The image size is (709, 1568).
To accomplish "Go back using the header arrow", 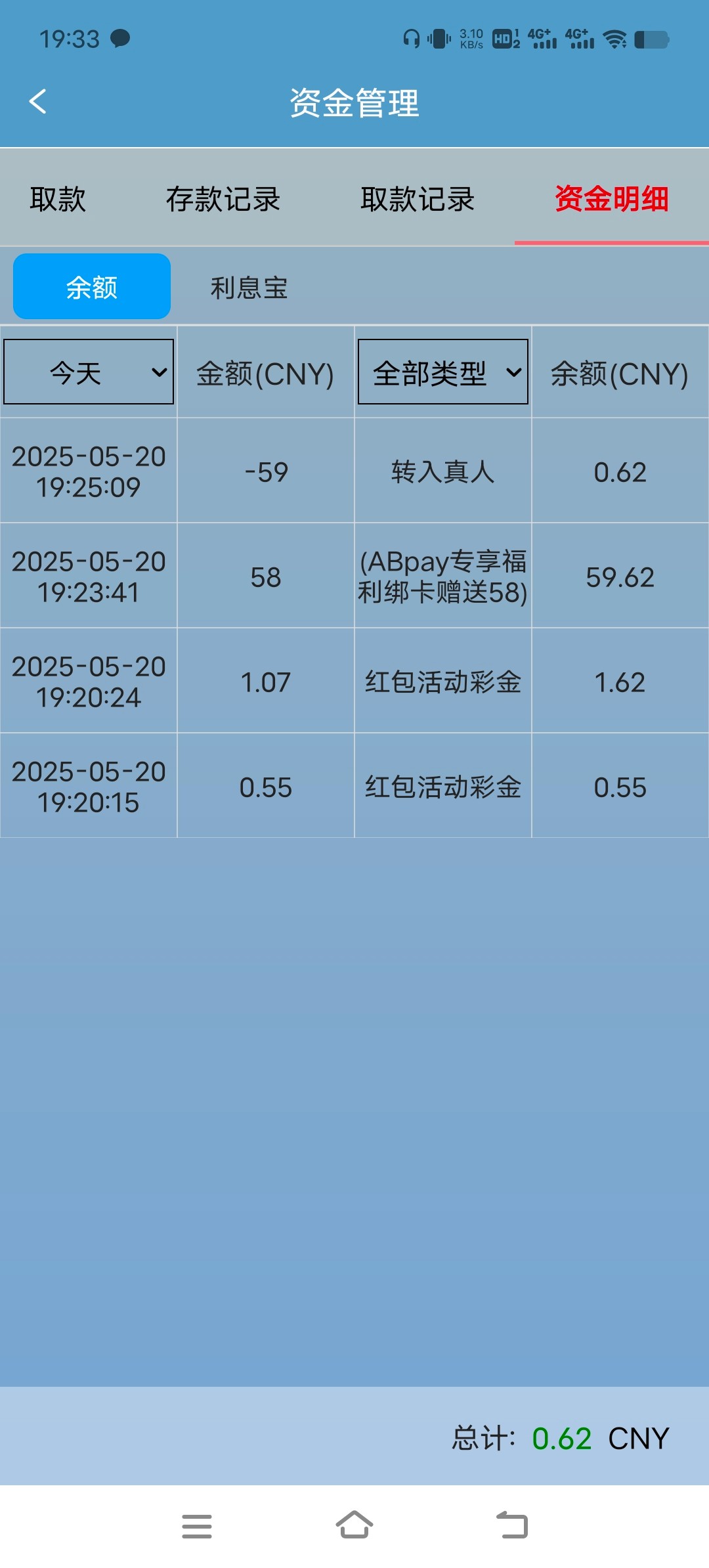I will tap(38, 102).
